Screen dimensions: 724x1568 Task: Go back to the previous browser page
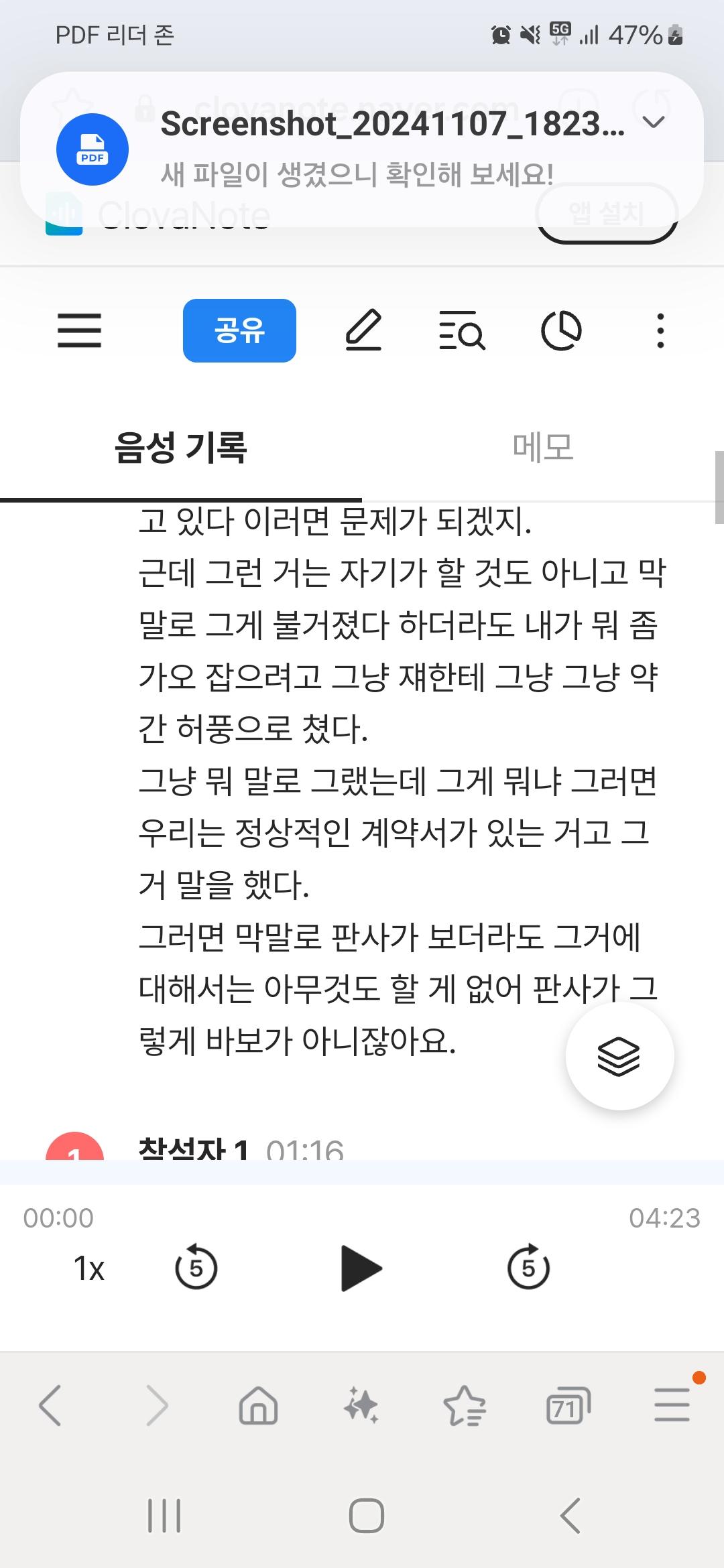click(51, 1405)
